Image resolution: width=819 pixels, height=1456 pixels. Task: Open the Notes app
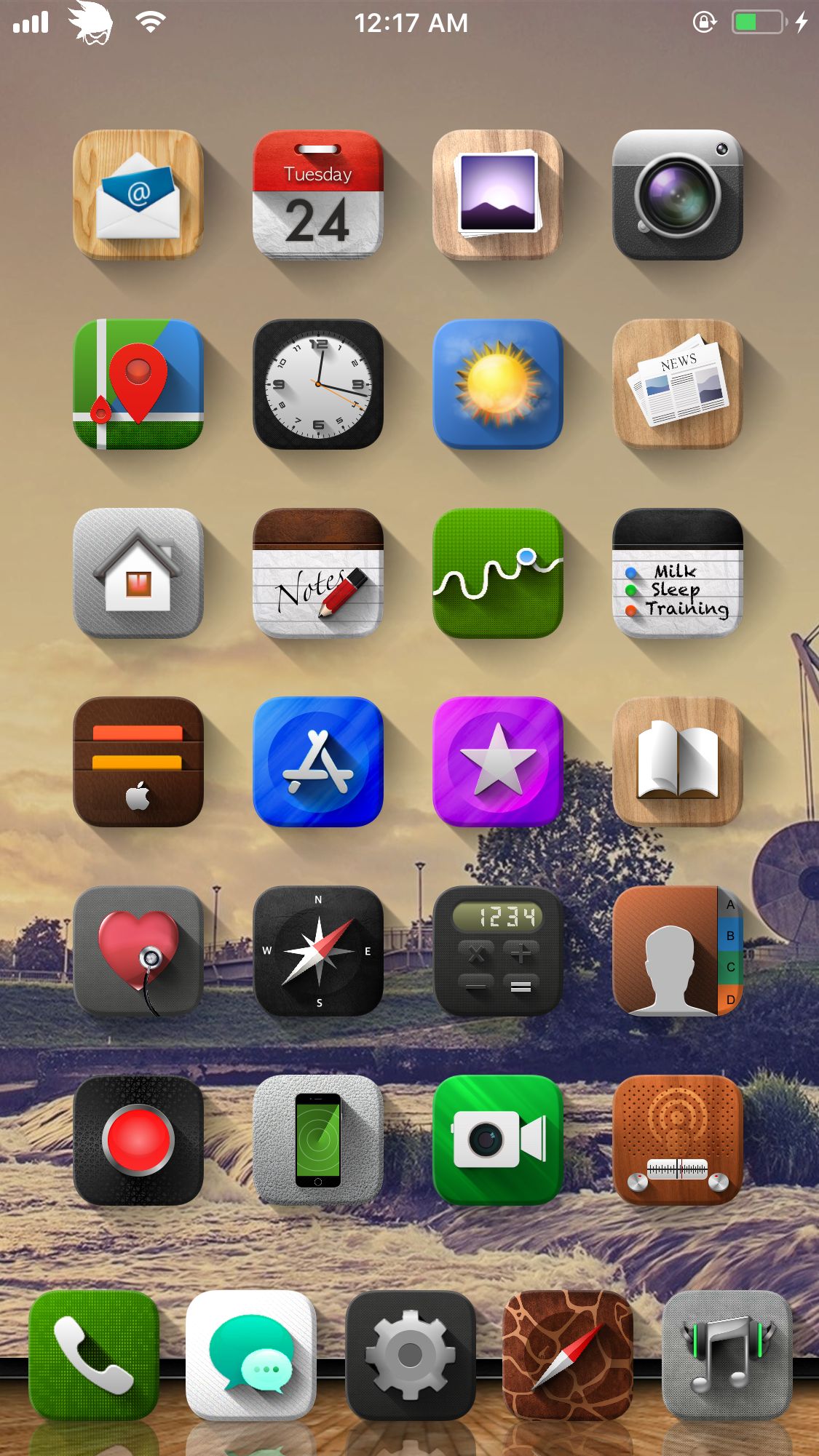pyautogui.click(x=318, y=573)
